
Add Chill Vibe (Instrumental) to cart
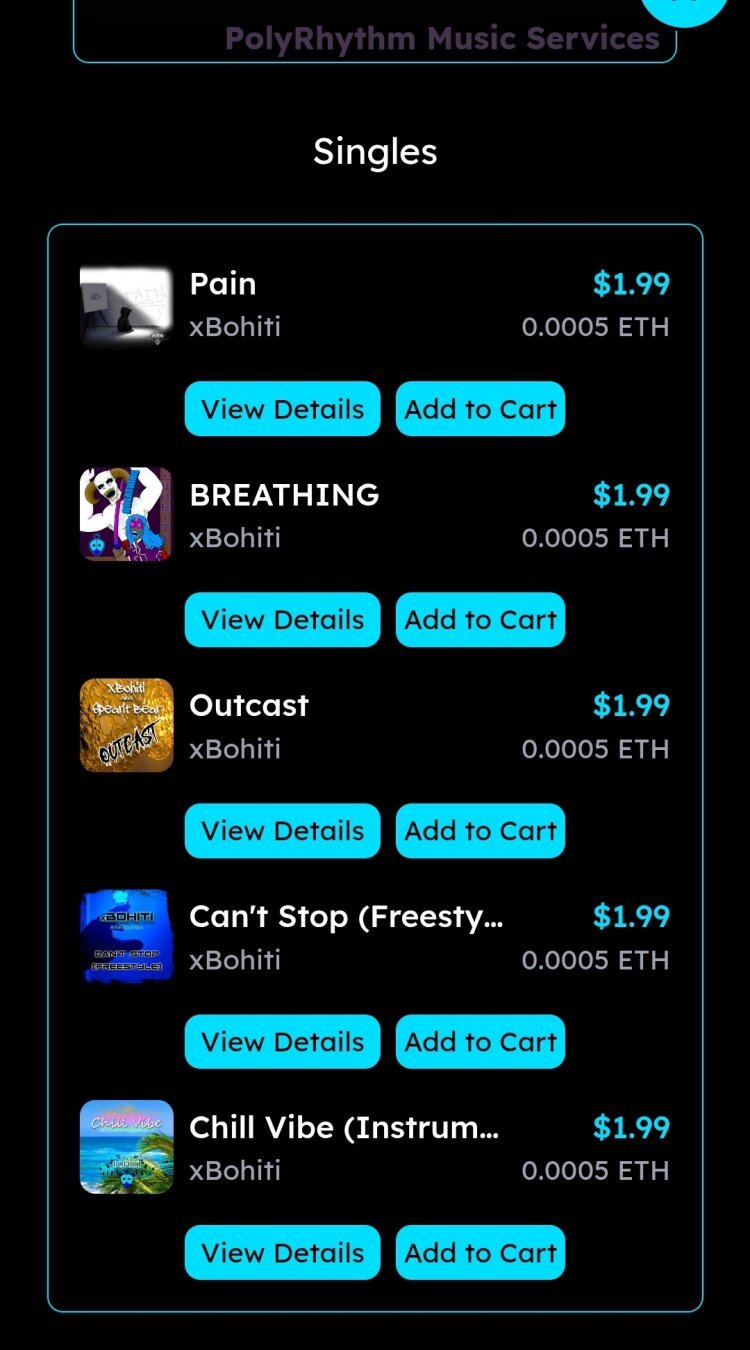[x=480, y=1253]
